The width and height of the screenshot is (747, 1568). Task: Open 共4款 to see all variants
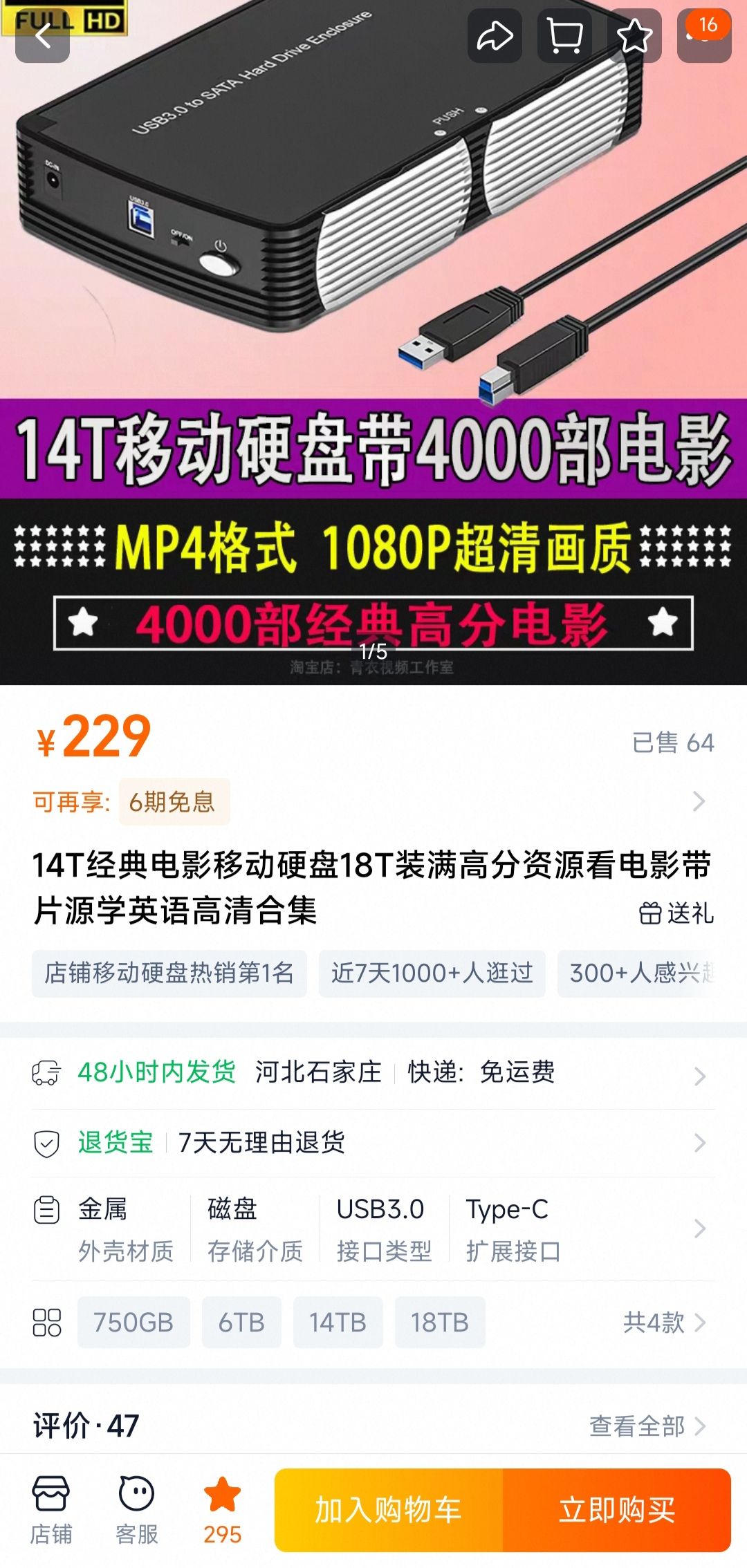663,1323
